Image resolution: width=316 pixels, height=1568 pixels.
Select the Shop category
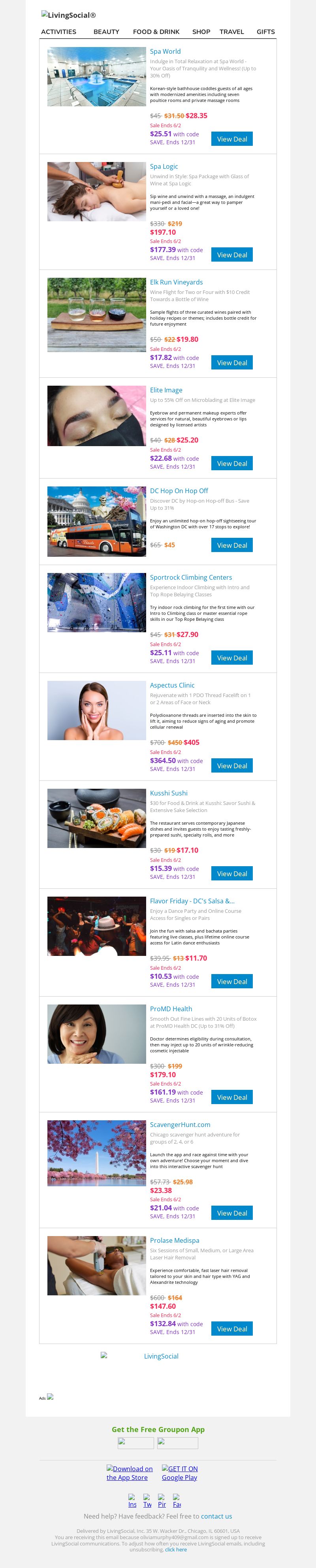(201, 32)
